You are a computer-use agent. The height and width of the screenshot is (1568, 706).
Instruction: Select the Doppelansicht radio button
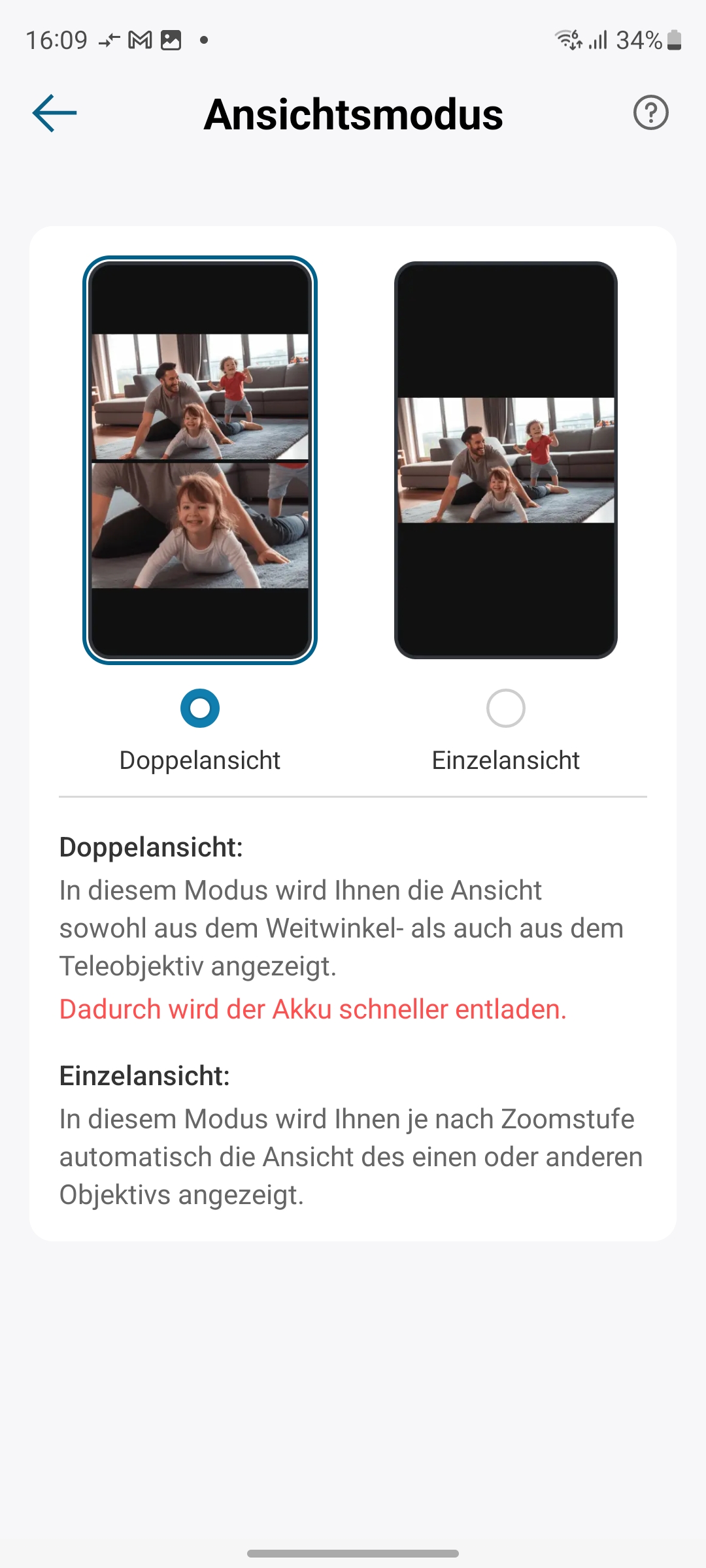pos(200,708)
